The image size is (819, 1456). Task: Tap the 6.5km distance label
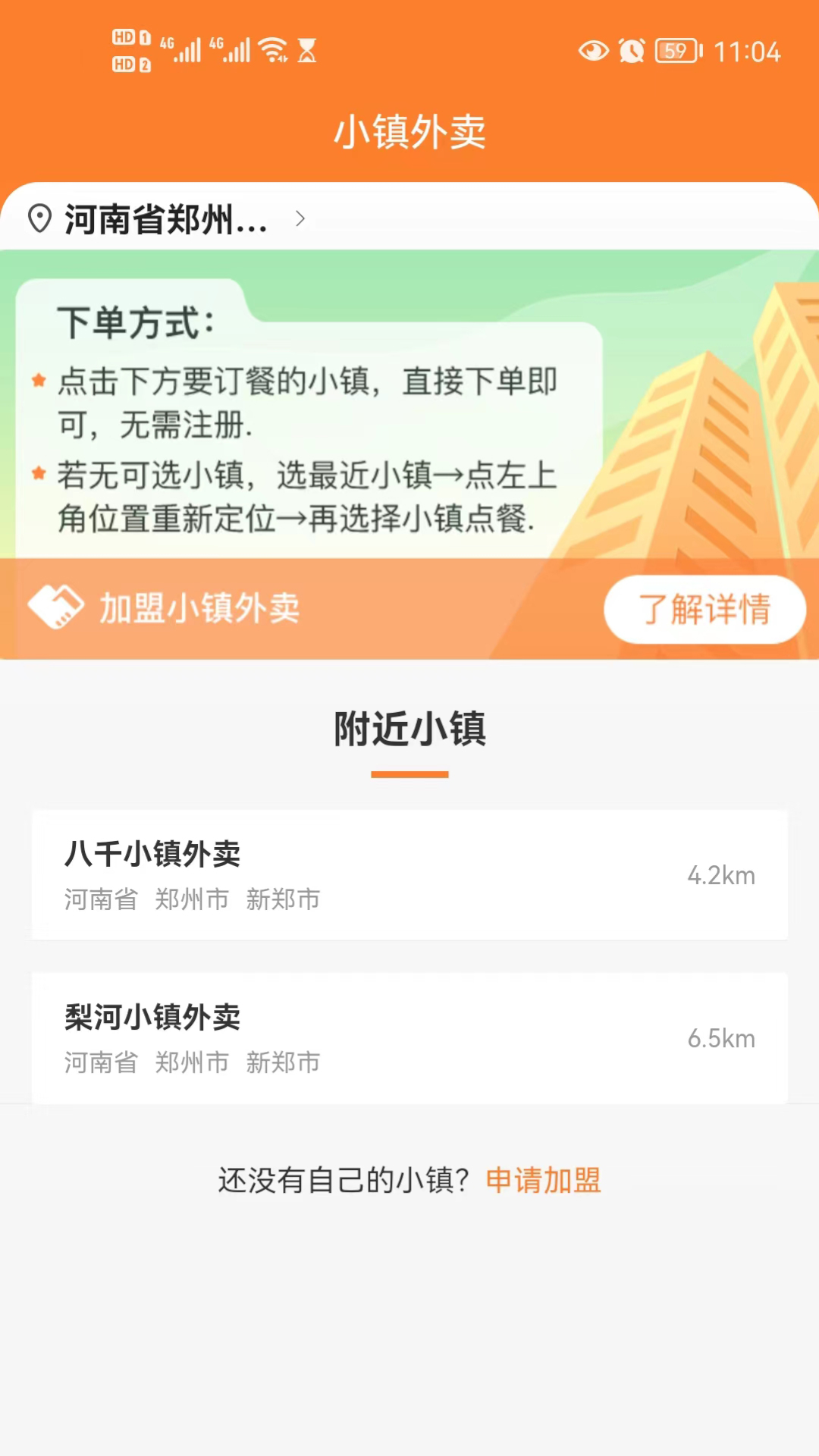[721, 1040]
